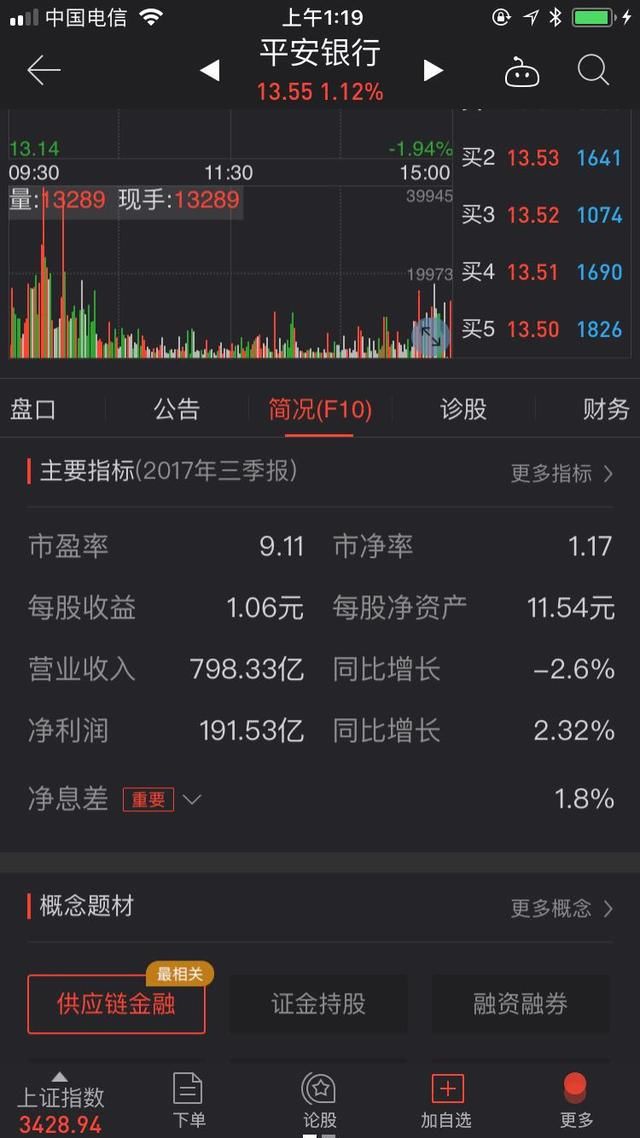640x1138 pixels.
Task: View 更多概念 concepts
Action: coord(561,908)
